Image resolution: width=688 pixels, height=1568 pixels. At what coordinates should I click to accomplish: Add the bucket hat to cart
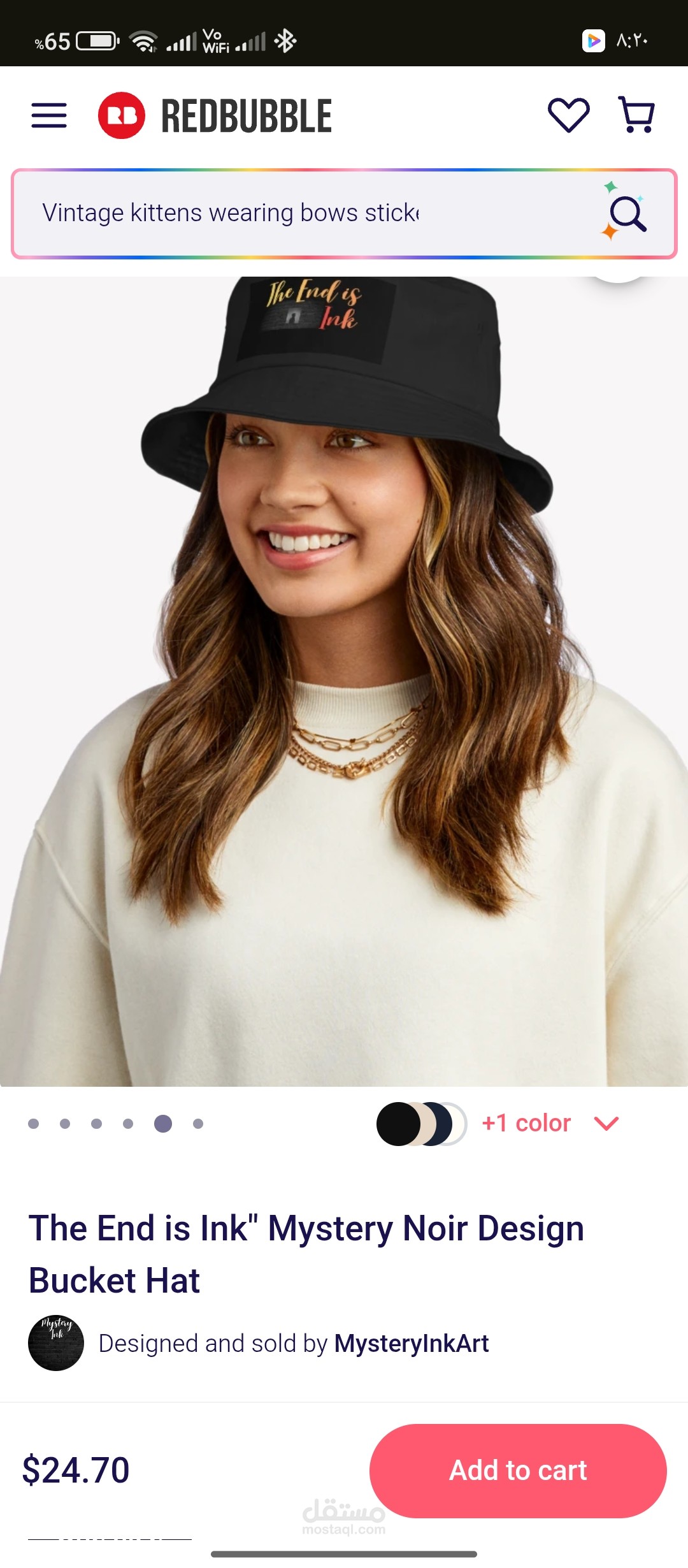517,1470
